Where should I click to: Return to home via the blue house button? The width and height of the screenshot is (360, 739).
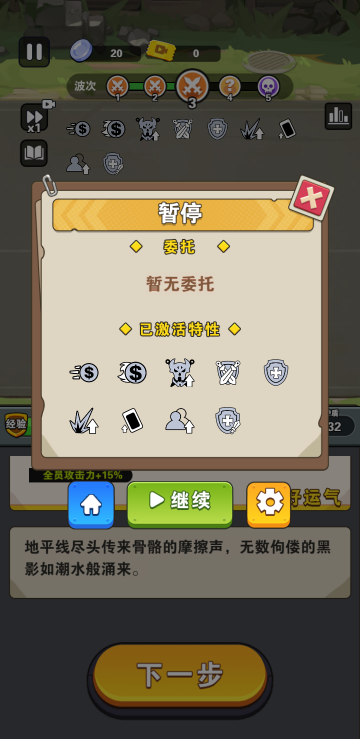point(91,505)
